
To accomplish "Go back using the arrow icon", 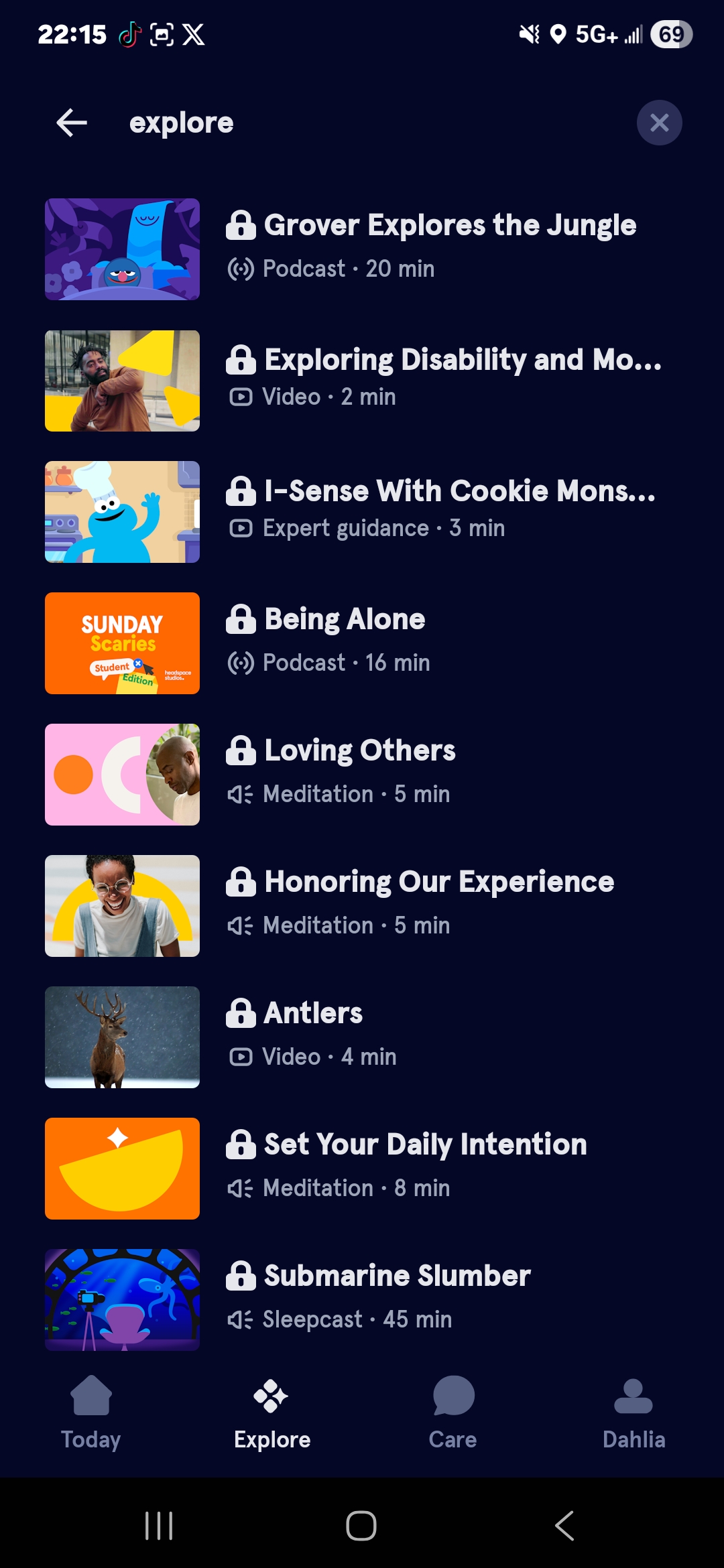I will (x=72, y=123).
